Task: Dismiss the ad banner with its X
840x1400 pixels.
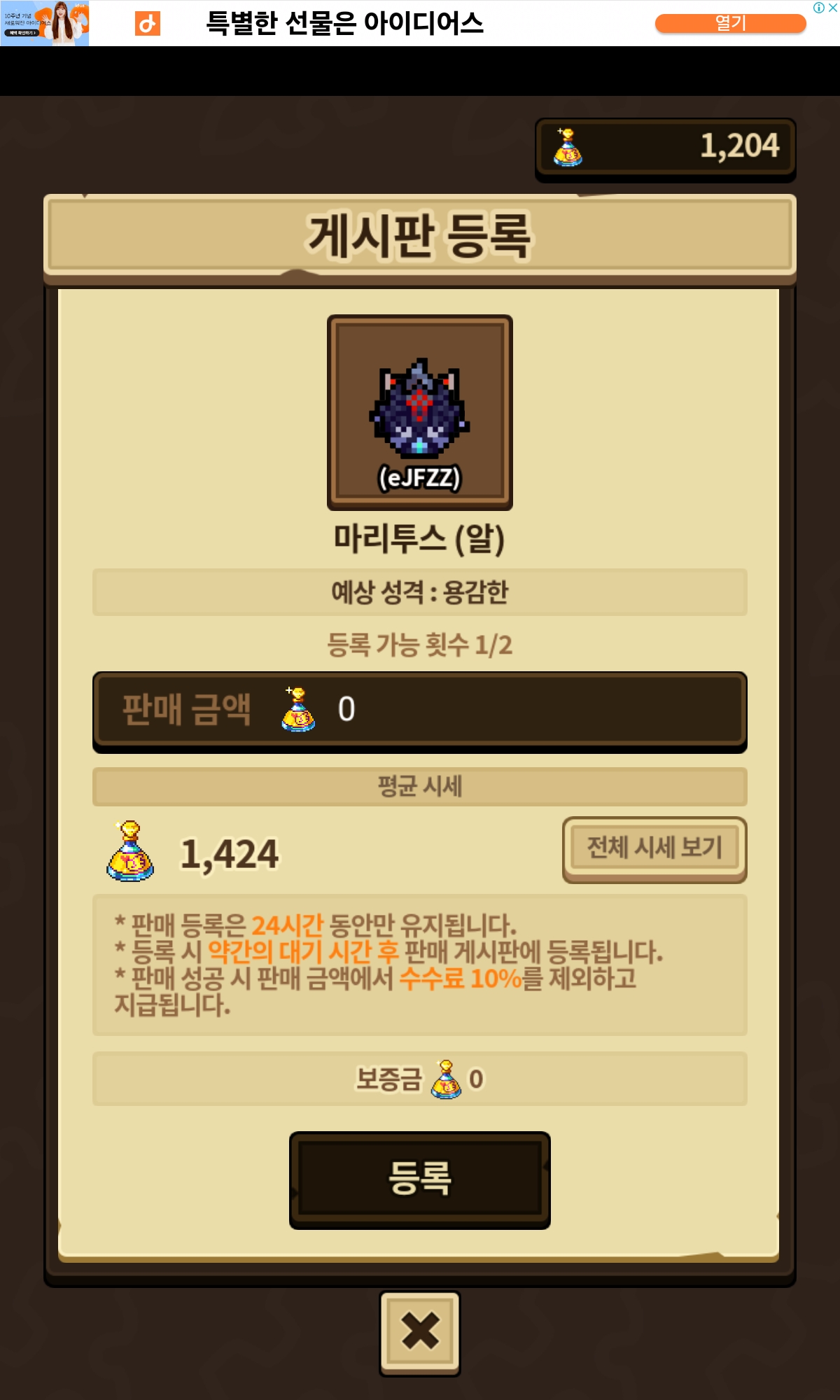Action: 832,8
